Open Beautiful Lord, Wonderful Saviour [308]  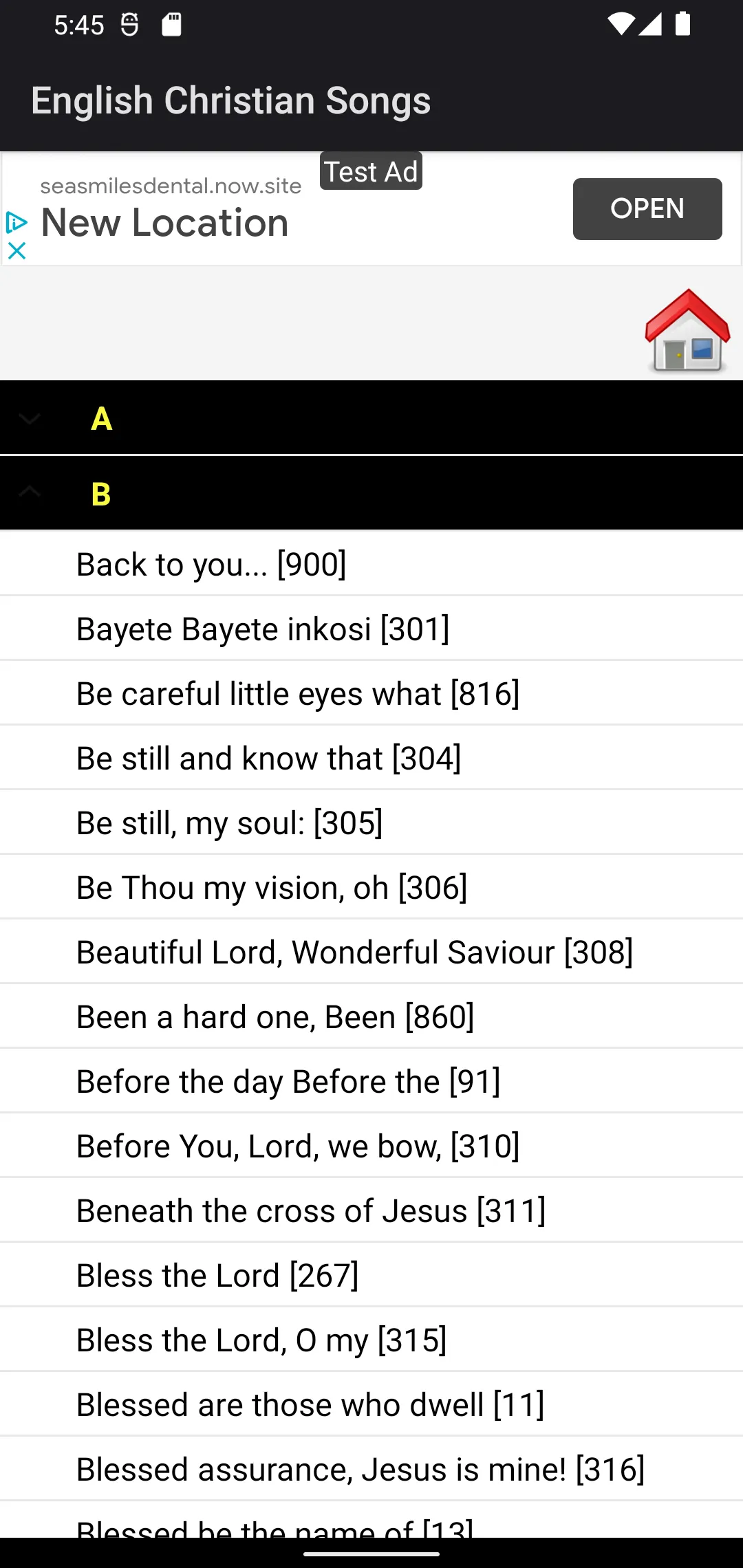coord(371,952)
